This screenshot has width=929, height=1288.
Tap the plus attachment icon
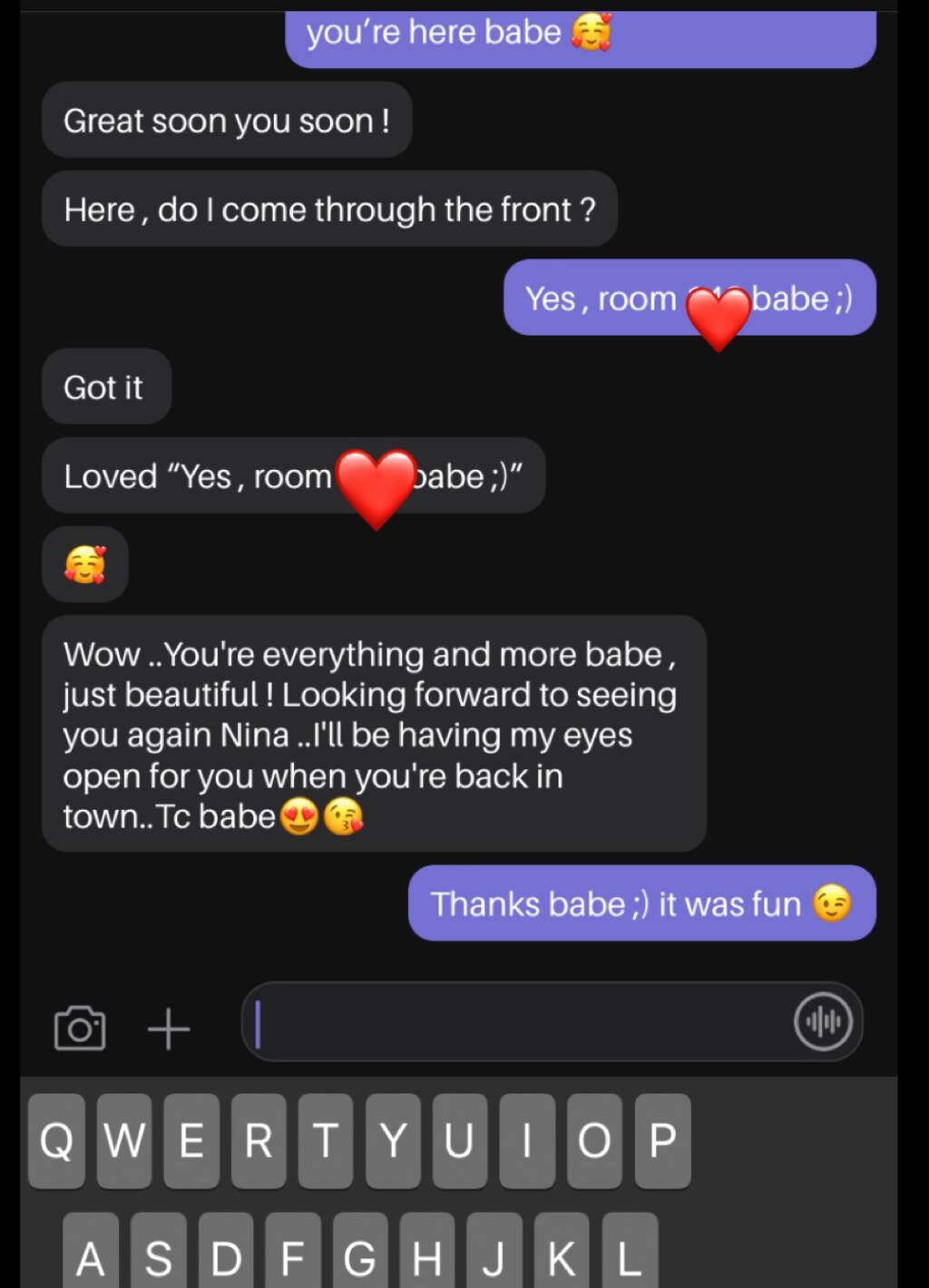[x=169, y=1029]
